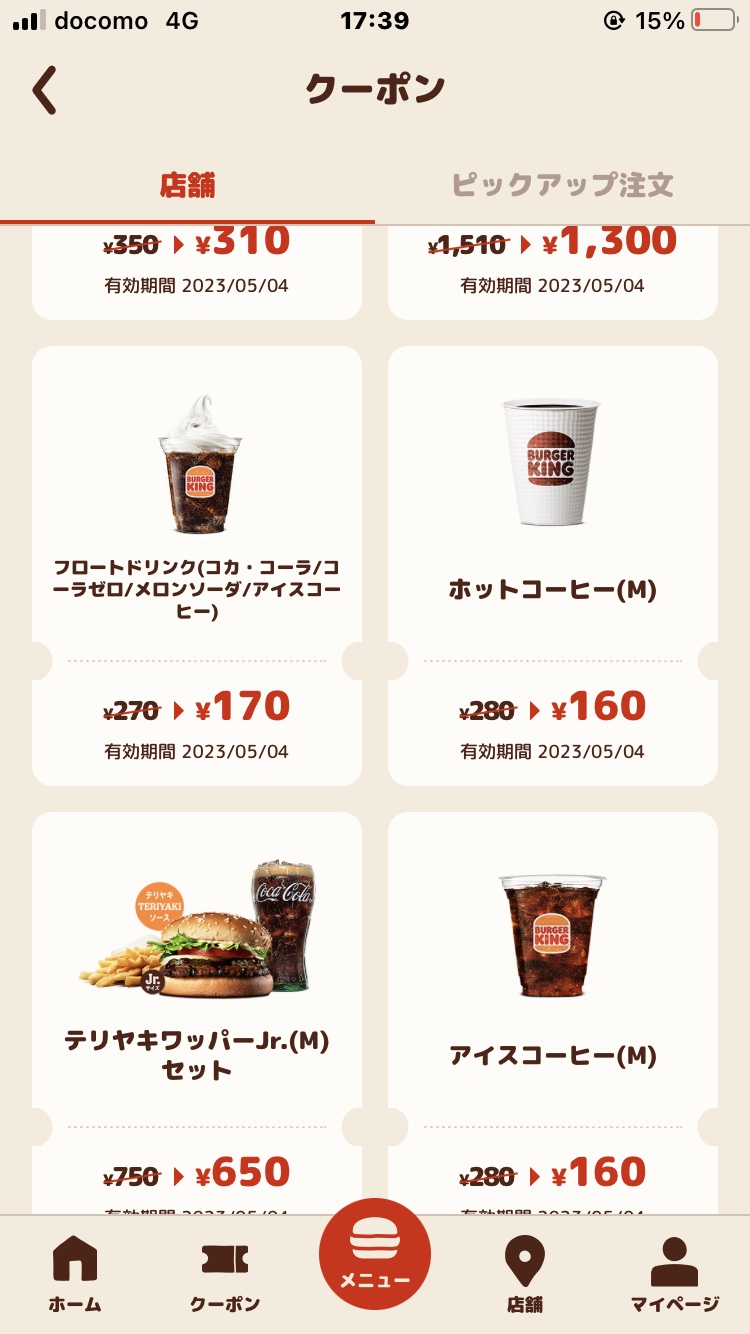Tap クーポン in the bottom navigation
750x1334 pixels.
pos(225,1275)
